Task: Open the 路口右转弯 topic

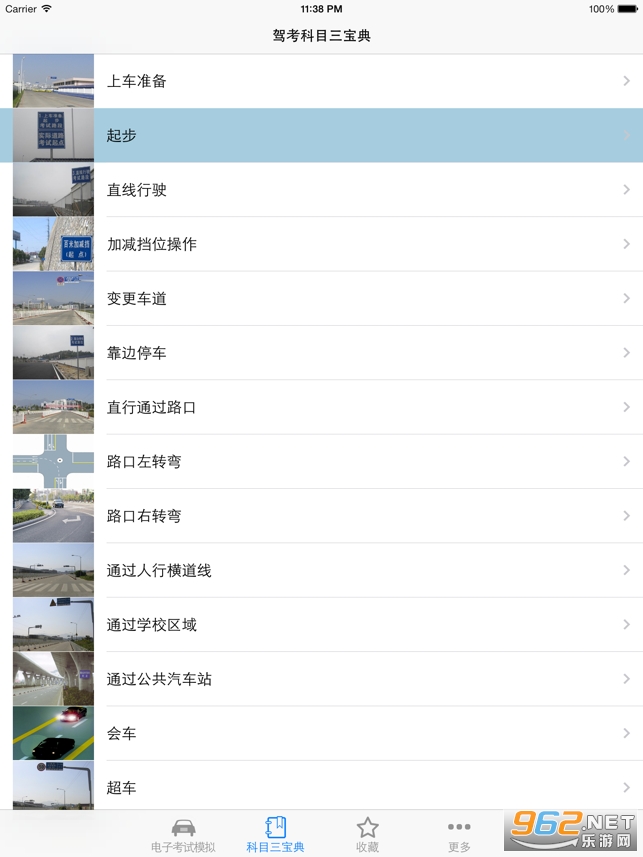Action: (320, 516)
